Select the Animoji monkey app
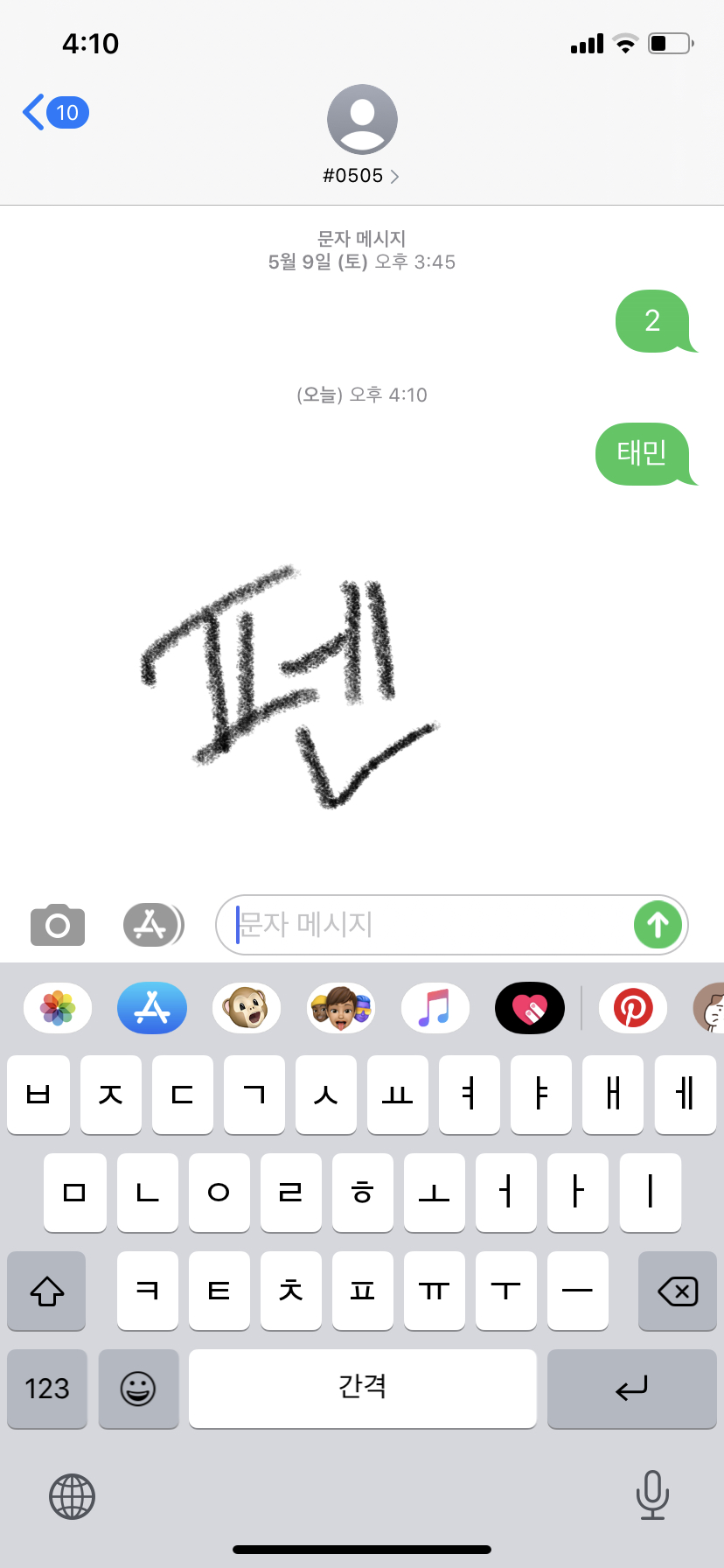Viewport: 724px width, 1568px height. pos(246,1007)
